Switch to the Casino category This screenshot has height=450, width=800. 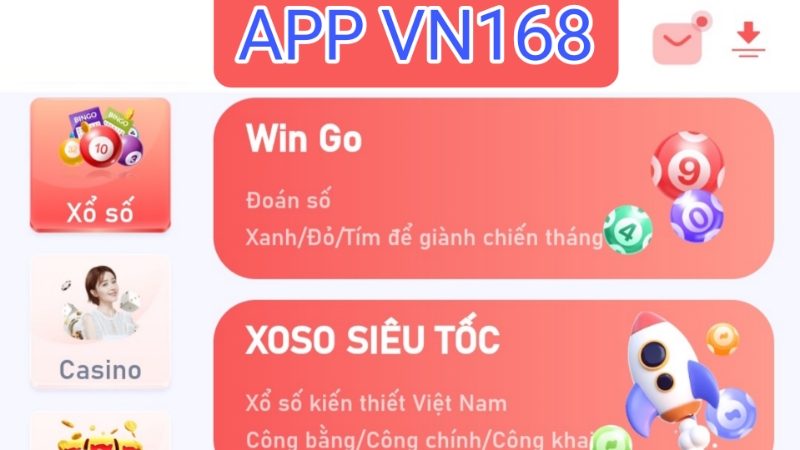100,322
